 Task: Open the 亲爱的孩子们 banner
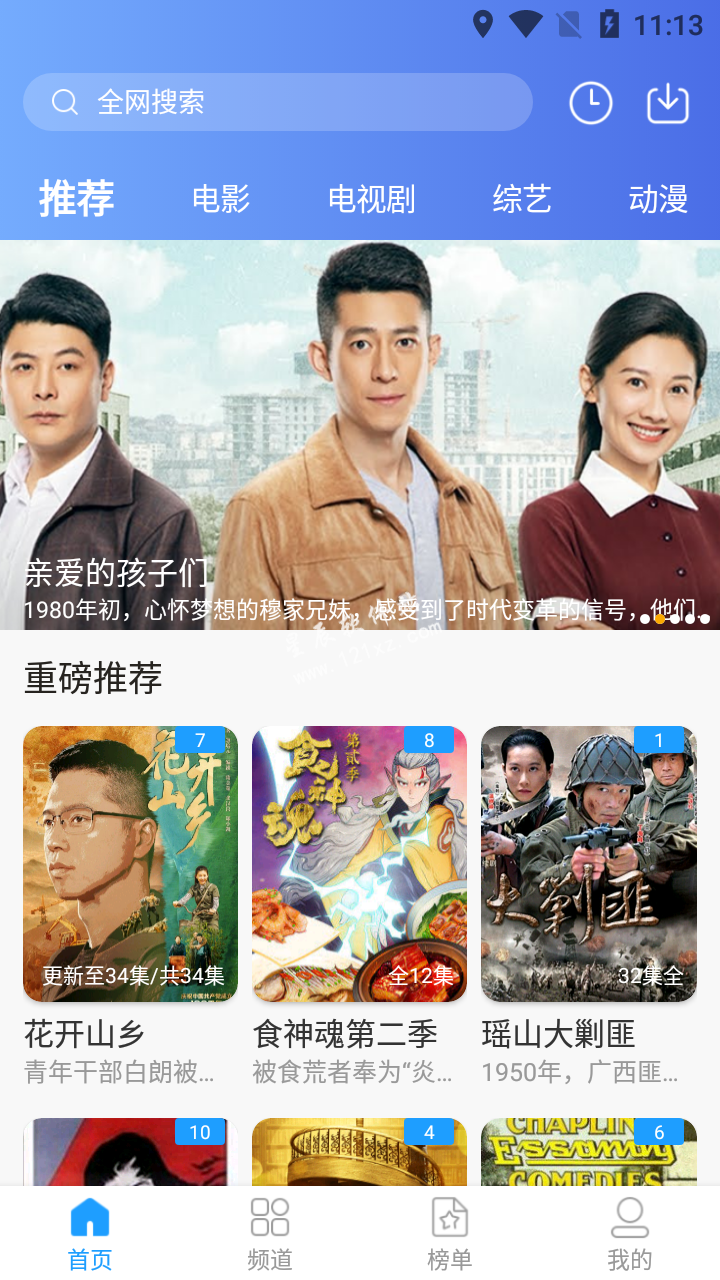coord(360,435)
